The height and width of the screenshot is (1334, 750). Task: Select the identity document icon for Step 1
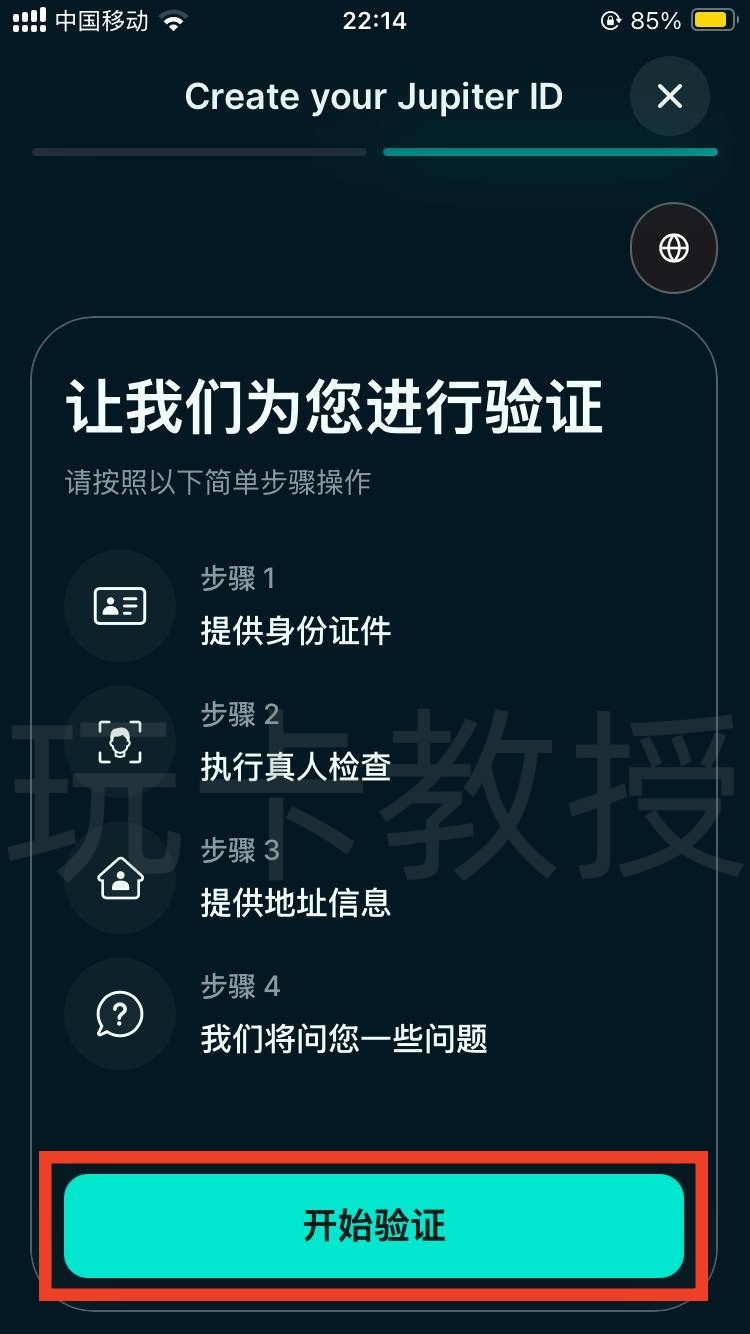pos(119,605)
